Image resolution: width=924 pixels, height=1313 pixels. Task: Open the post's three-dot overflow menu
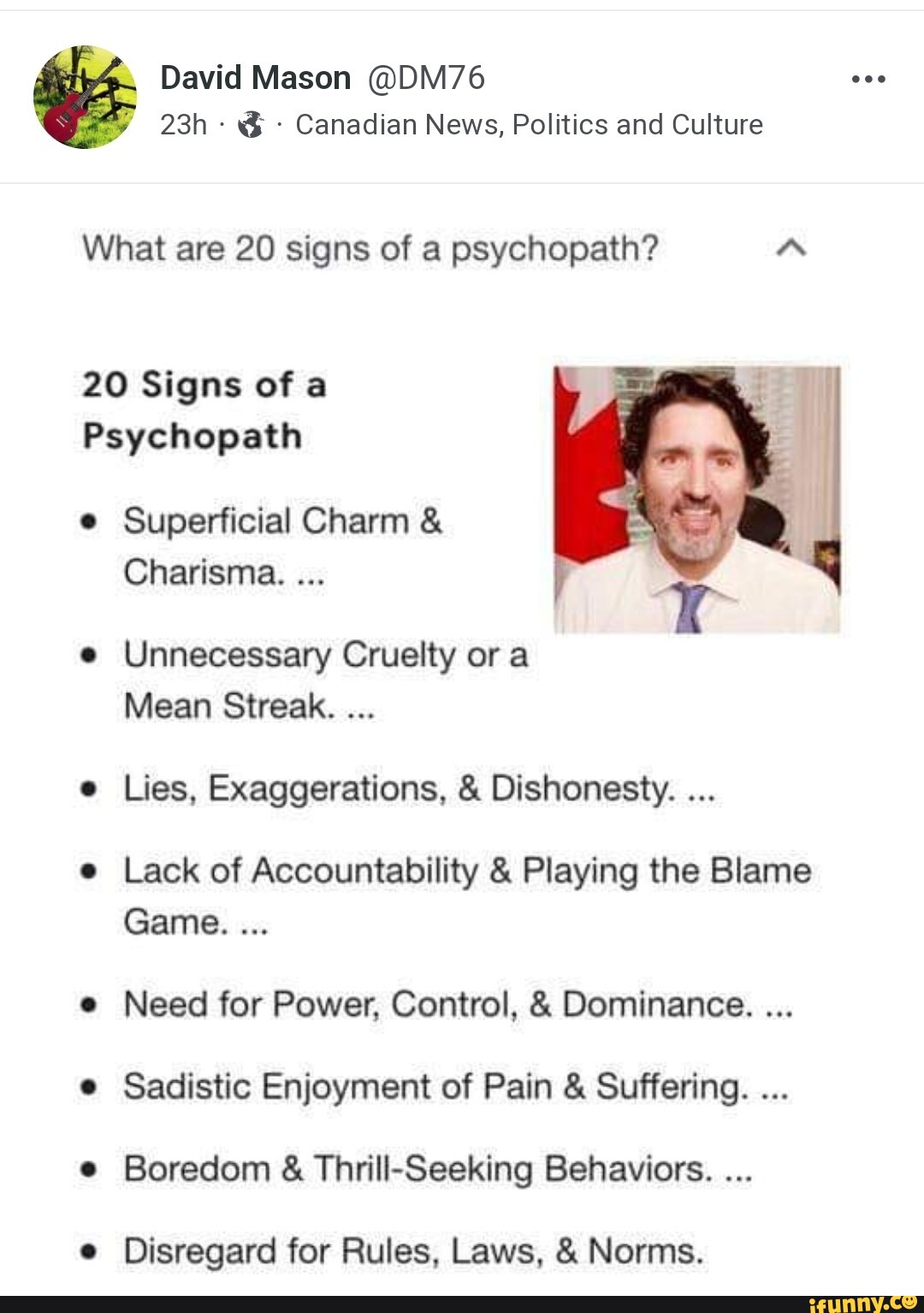pyautogui.click(x=868, y=80)
